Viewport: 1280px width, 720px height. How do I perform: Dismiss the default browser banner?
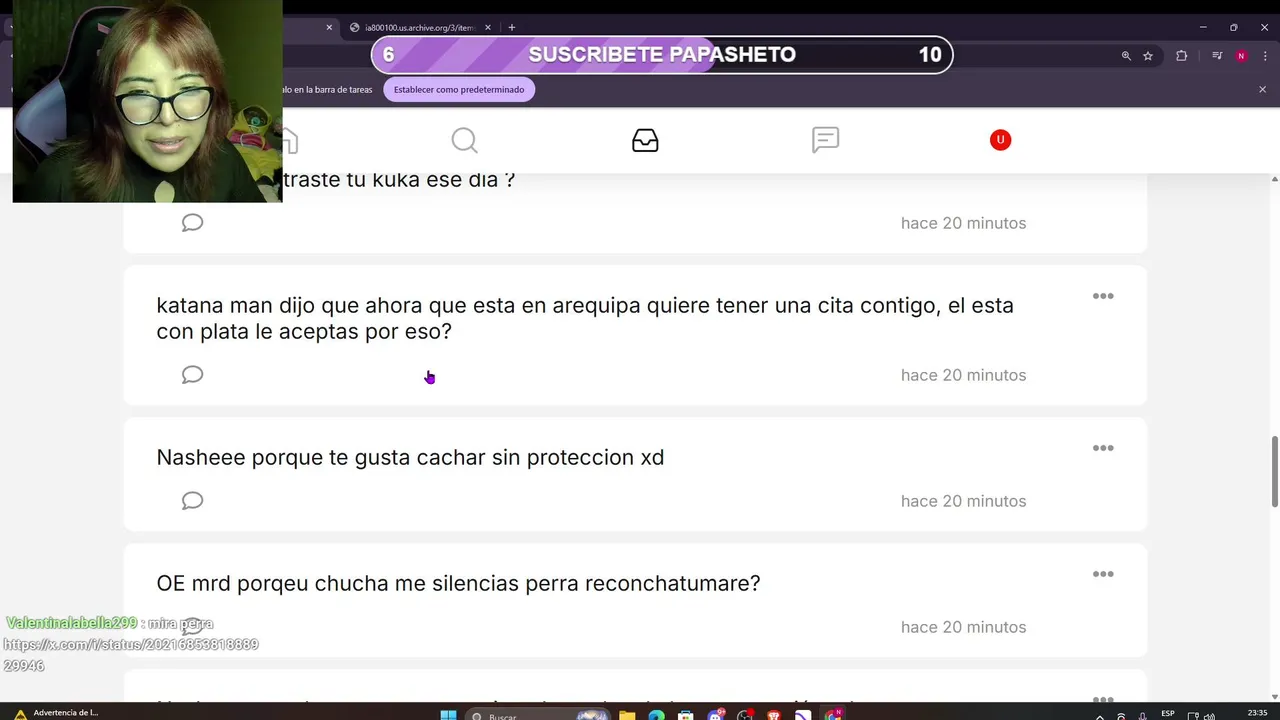tap(1262, 90)
